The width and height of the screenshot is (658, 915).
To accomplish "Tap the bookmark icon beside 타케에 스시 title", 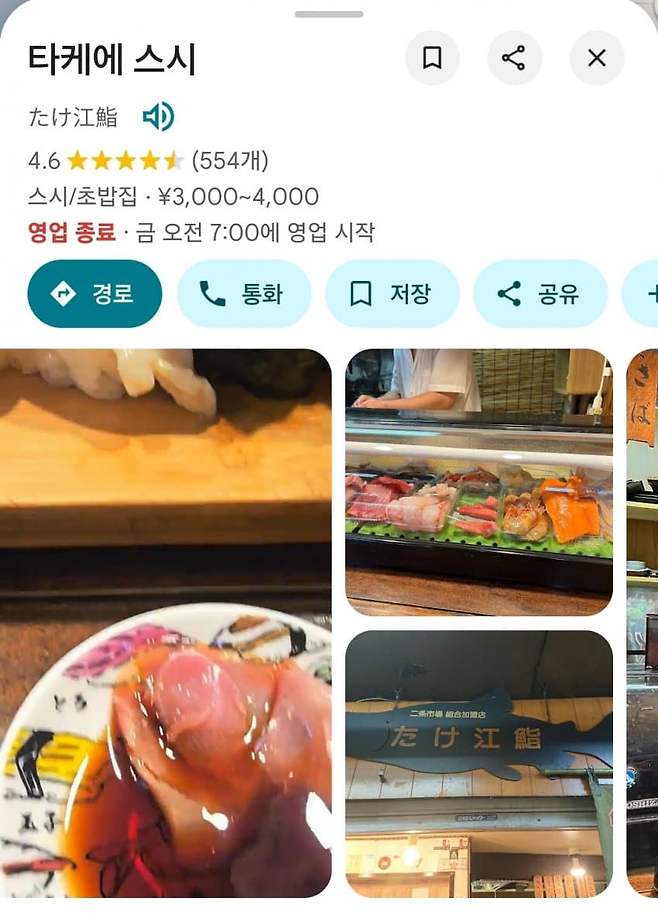I will point(432,58).
